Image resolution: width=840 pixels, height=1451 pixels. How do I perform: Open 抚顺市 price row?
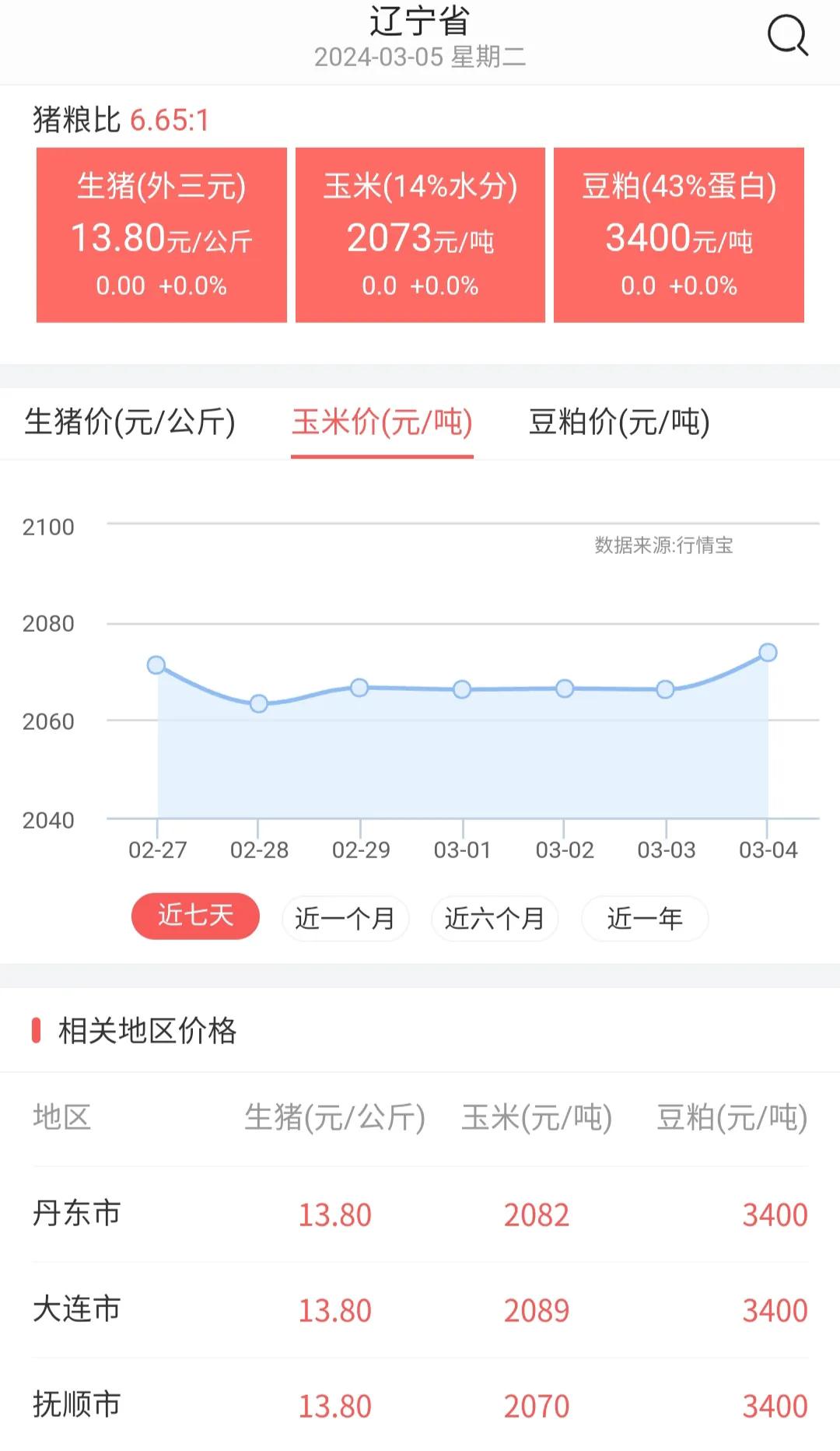(420, 1405)
